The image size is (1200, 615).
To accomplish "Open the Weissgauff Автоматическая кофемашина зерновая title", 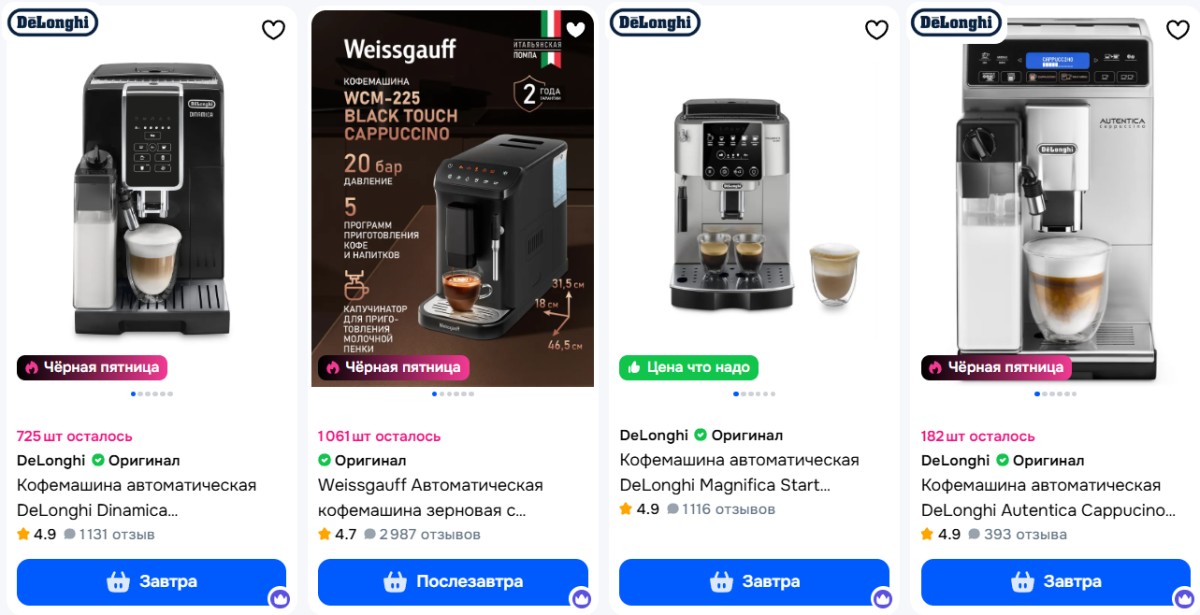I will pos(430,497).
